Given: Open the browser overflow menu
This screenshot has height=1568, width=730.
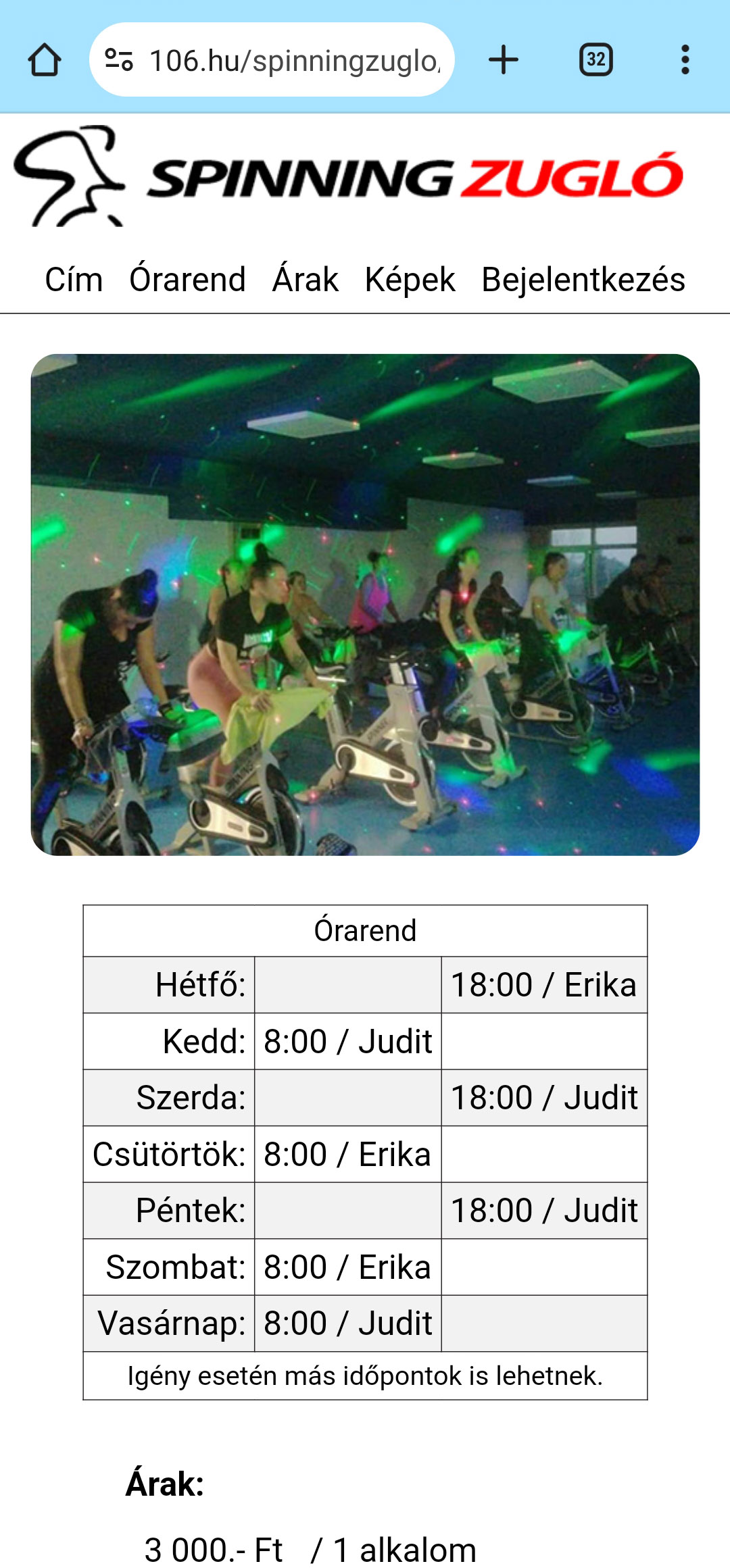Looking at the screenshot, I should click(x=685, y=60).
